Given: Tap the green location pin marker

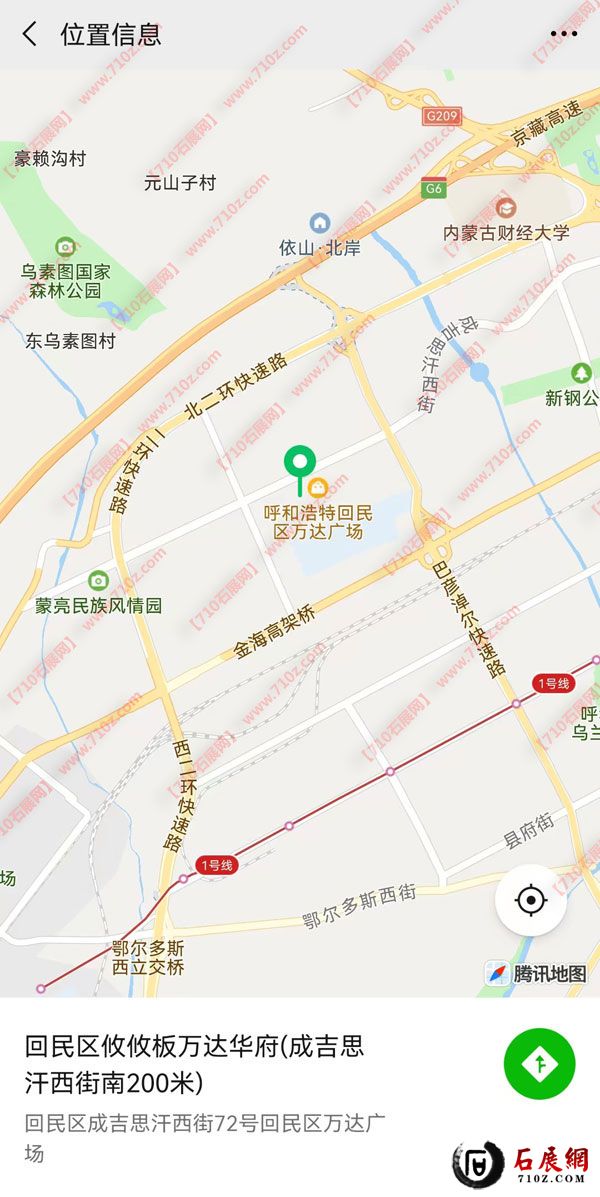Looking at the screenshot, I should (299, 463).
